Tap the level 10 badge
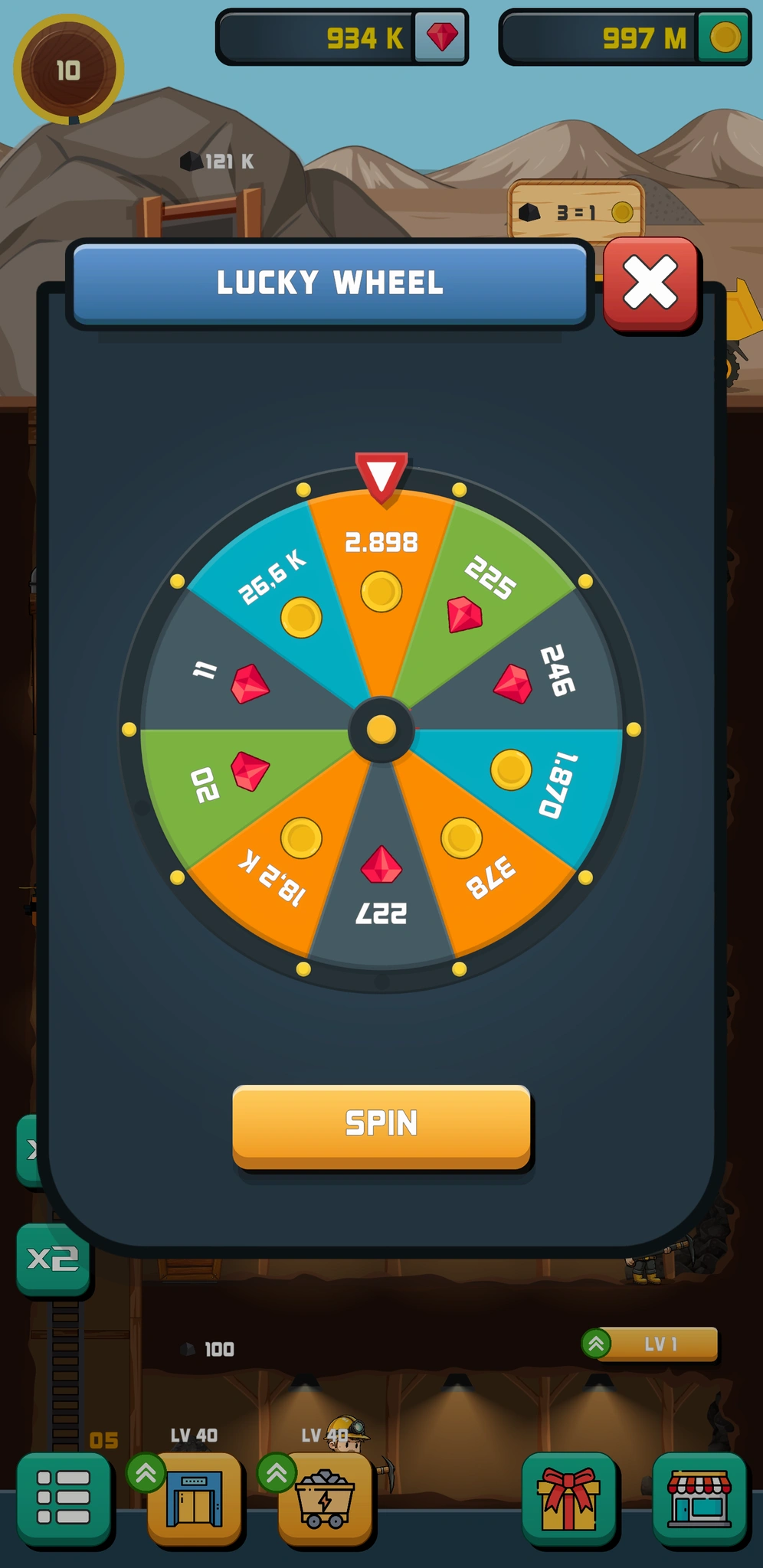Image resolution: width=763 pixels, height=1568 pixels. (x=68, y=70)
